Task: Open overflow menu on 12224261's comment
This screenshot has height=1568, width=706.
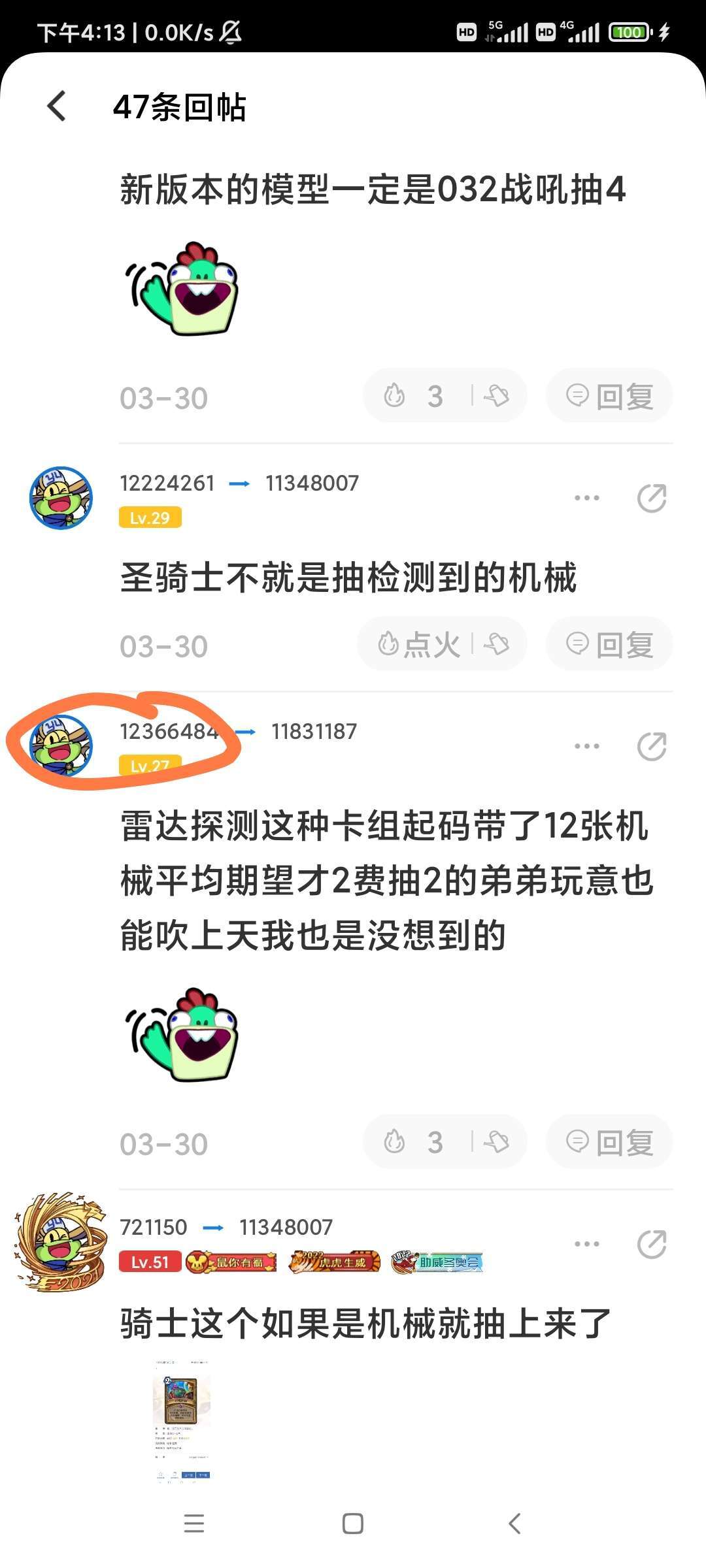Action: [x=586, y=498]
